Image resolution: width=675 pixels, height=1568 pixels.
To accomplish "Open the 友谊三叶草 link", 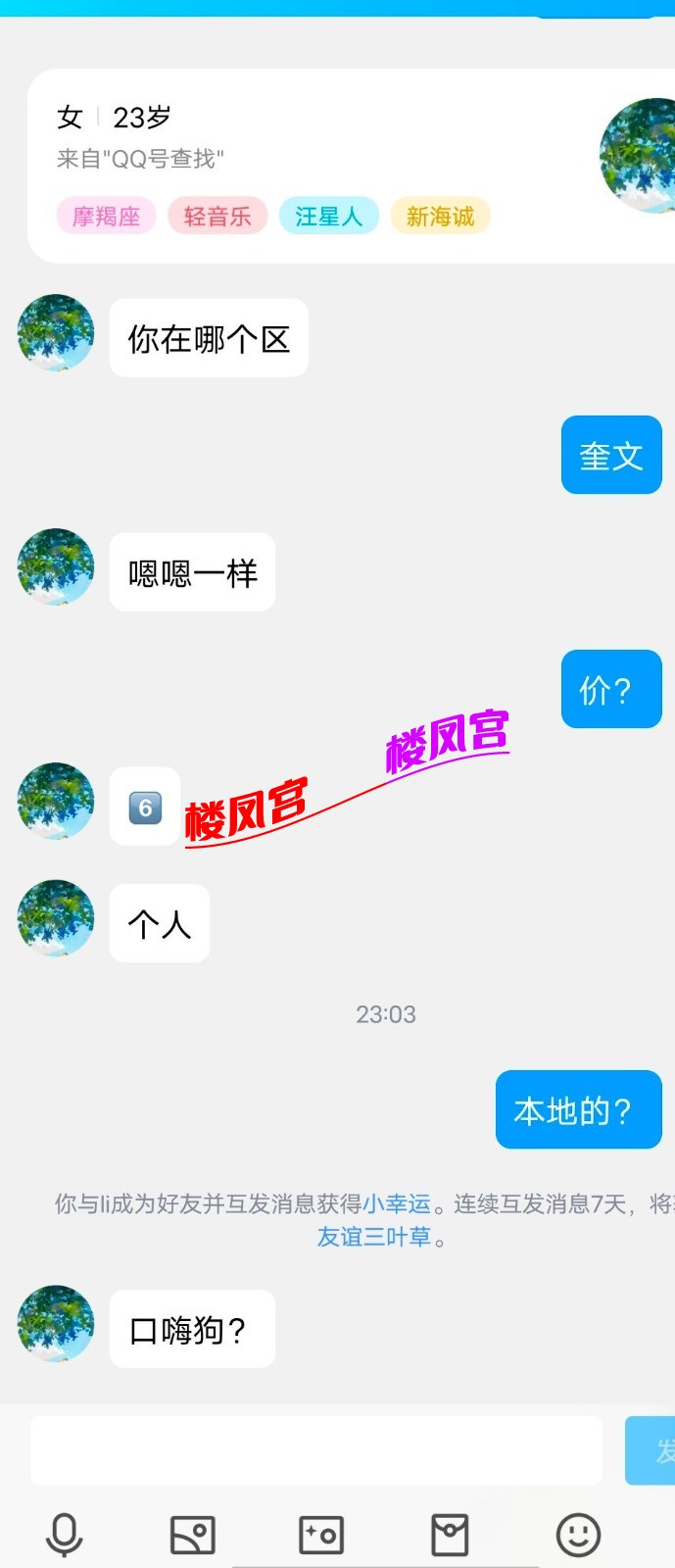I will 374,1237.
